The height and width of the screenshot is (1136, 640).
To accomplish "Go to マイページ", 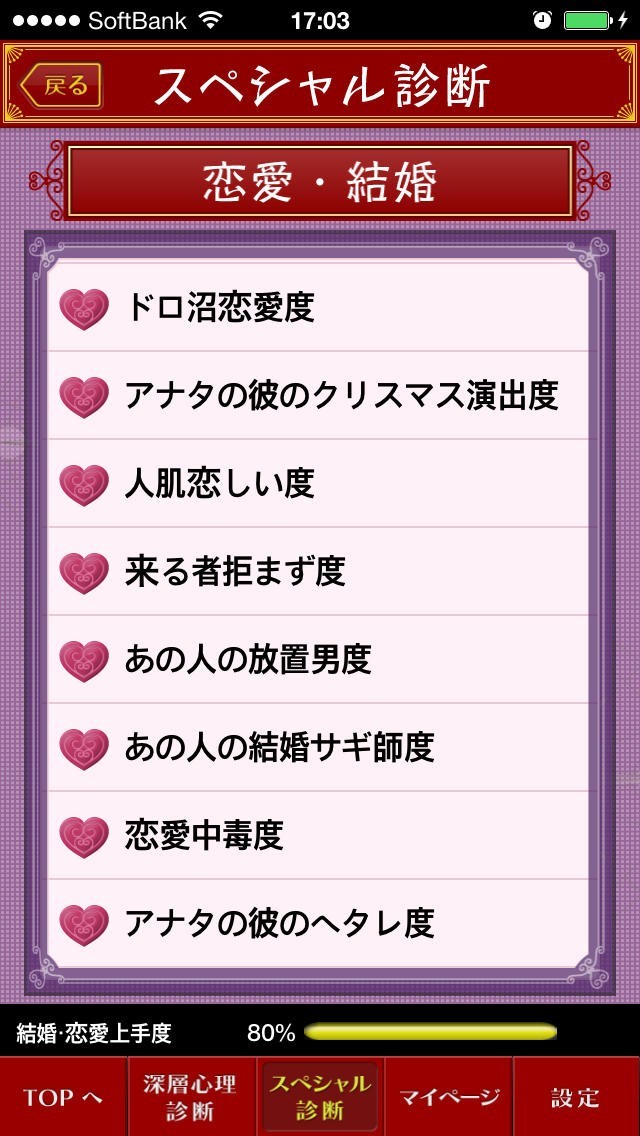I will click(x=449, y=1097).
